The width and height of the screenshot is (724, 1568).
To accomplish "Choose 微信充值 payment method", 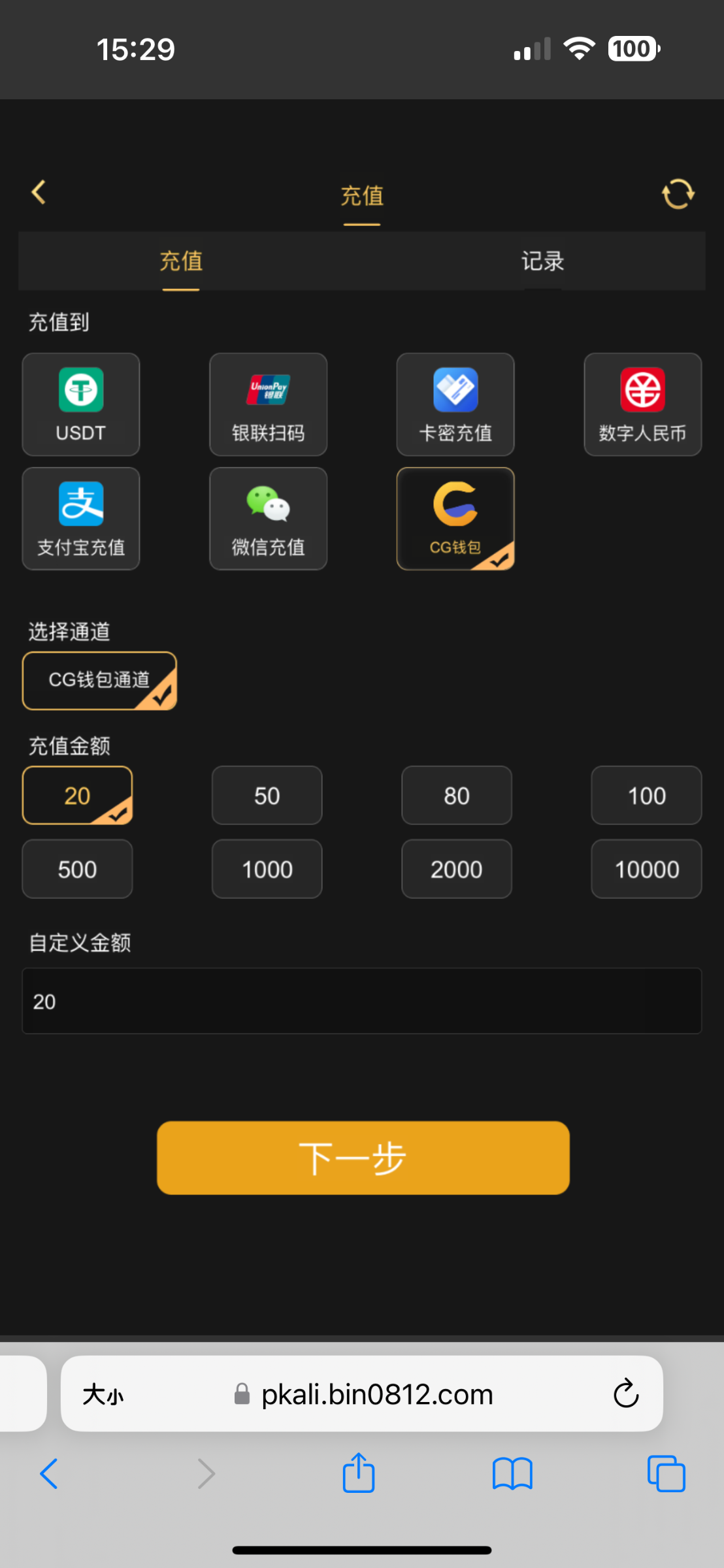I will [268, 519].
